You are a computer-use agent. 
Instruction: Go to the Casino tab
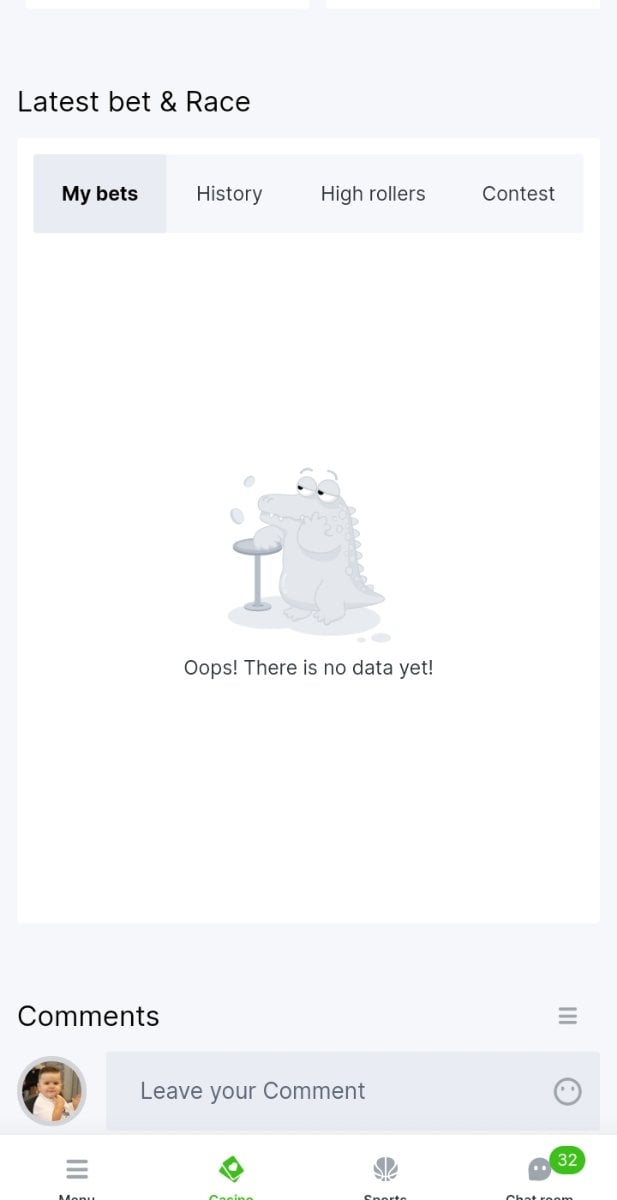(x=231, y=1173)
